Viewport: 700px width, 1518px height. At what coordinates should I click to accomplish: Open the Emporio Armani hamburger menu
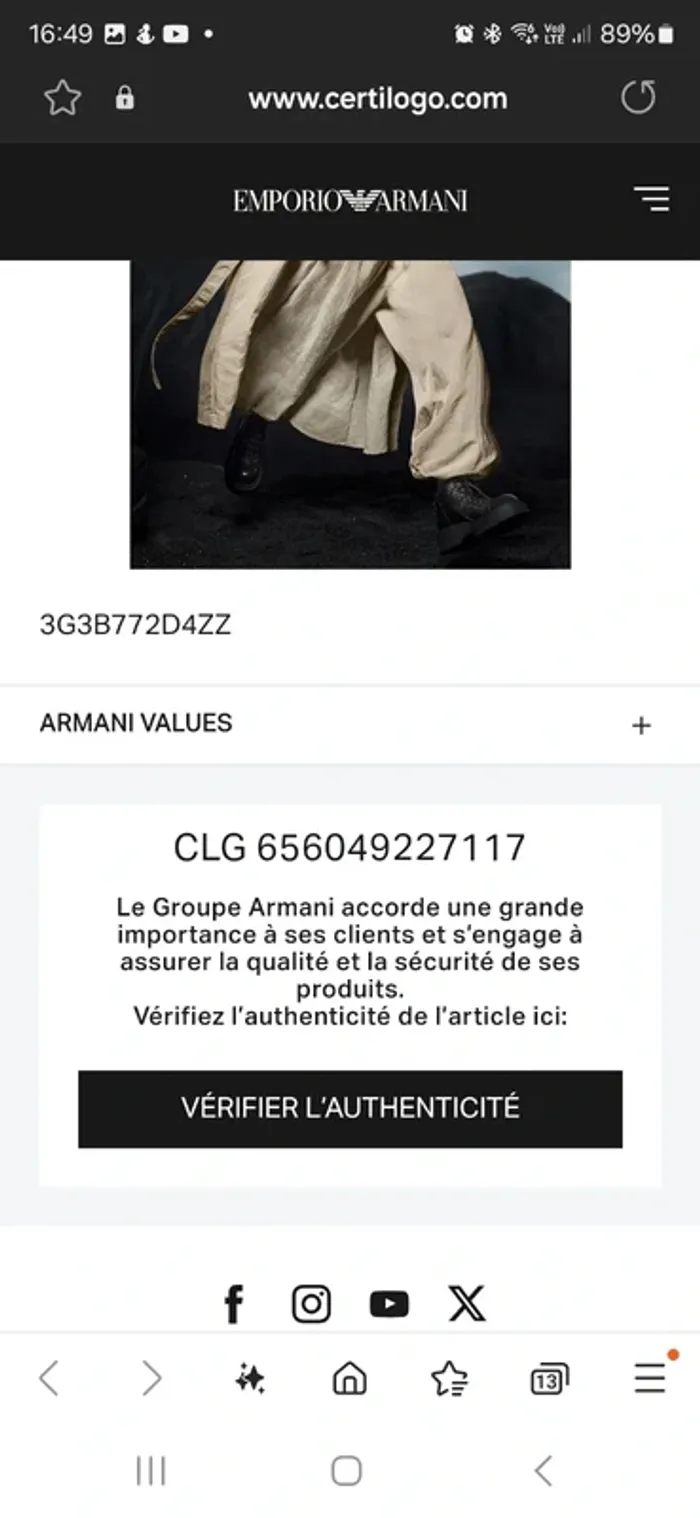(x=652, y=199)
